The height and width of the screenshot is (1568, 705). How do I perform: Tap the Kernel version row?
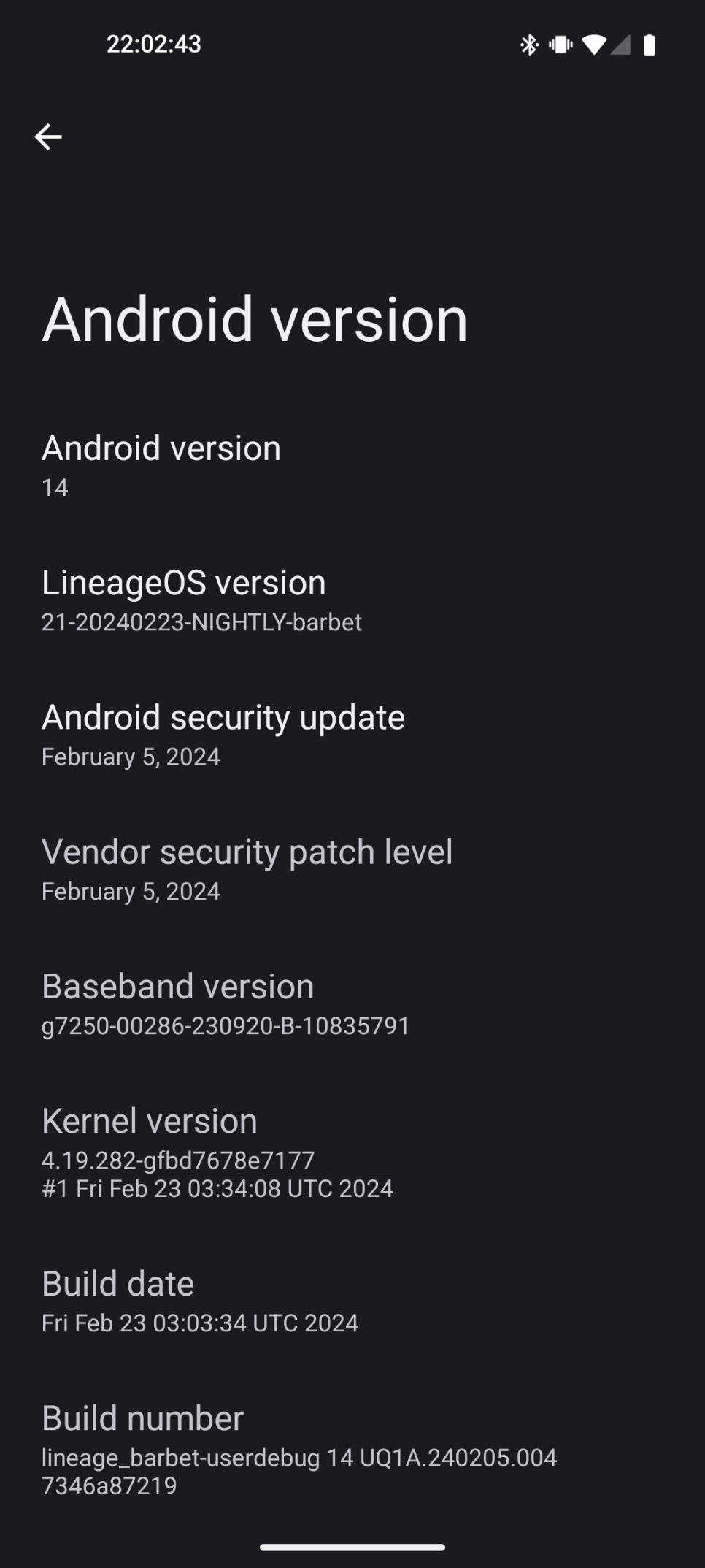tap(352, 1152)
